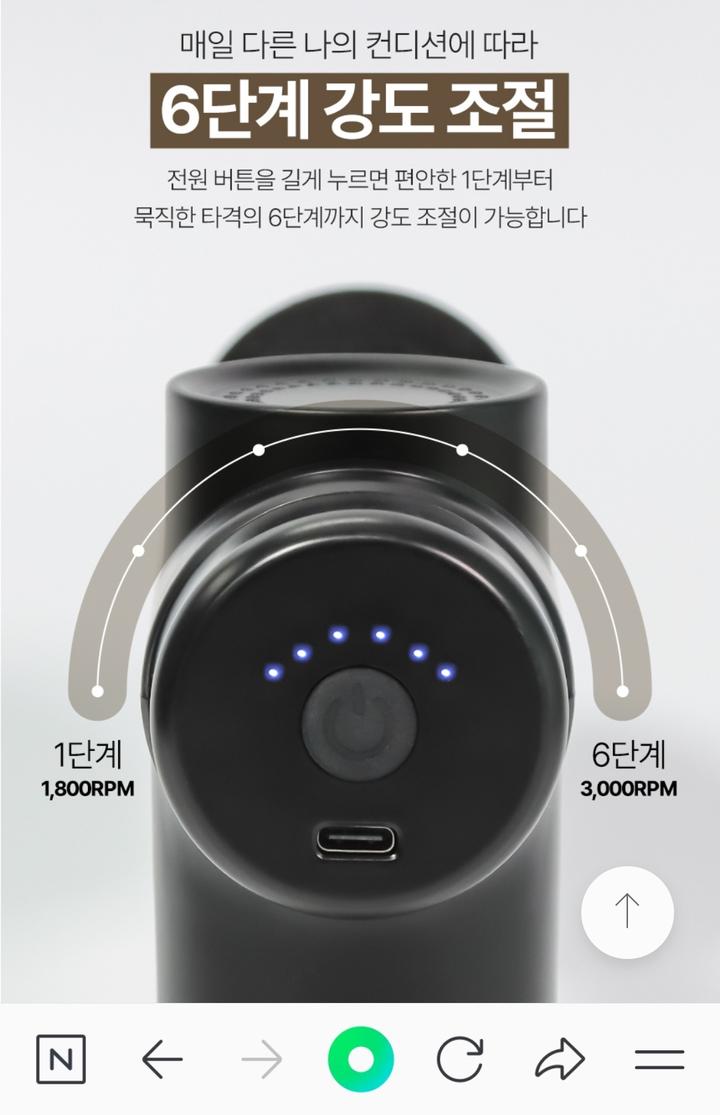Open the Naver home N icon
Viewport: 720px width, 1115px height.
pos(61,1059)
